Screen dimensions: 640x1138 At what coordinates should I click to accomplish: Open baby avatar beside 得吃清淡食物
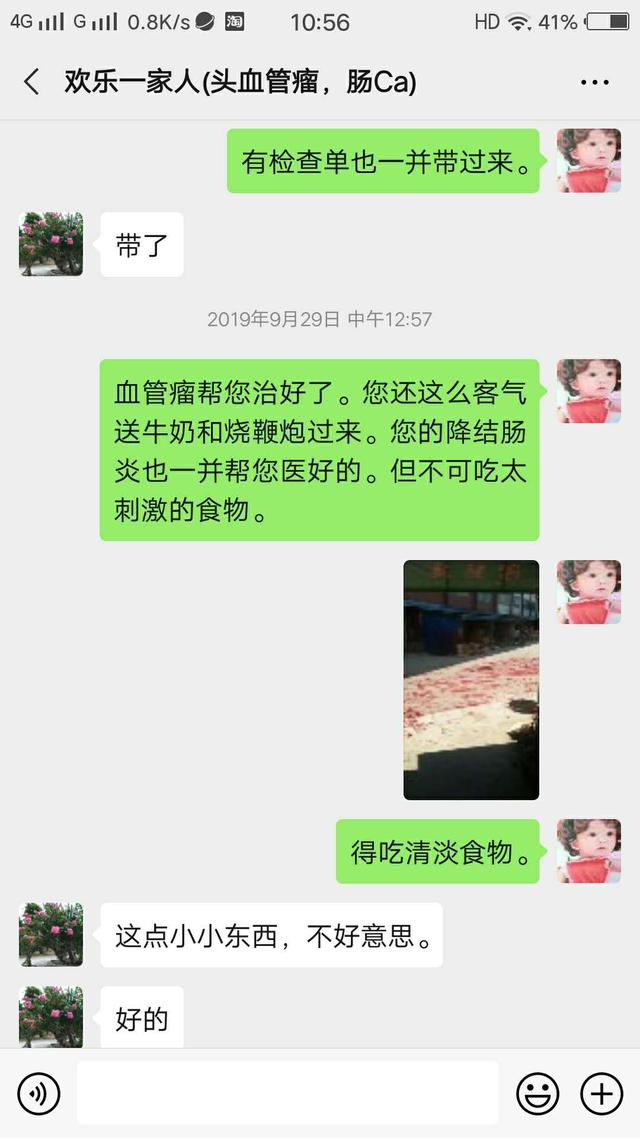[x=588, y=851]
